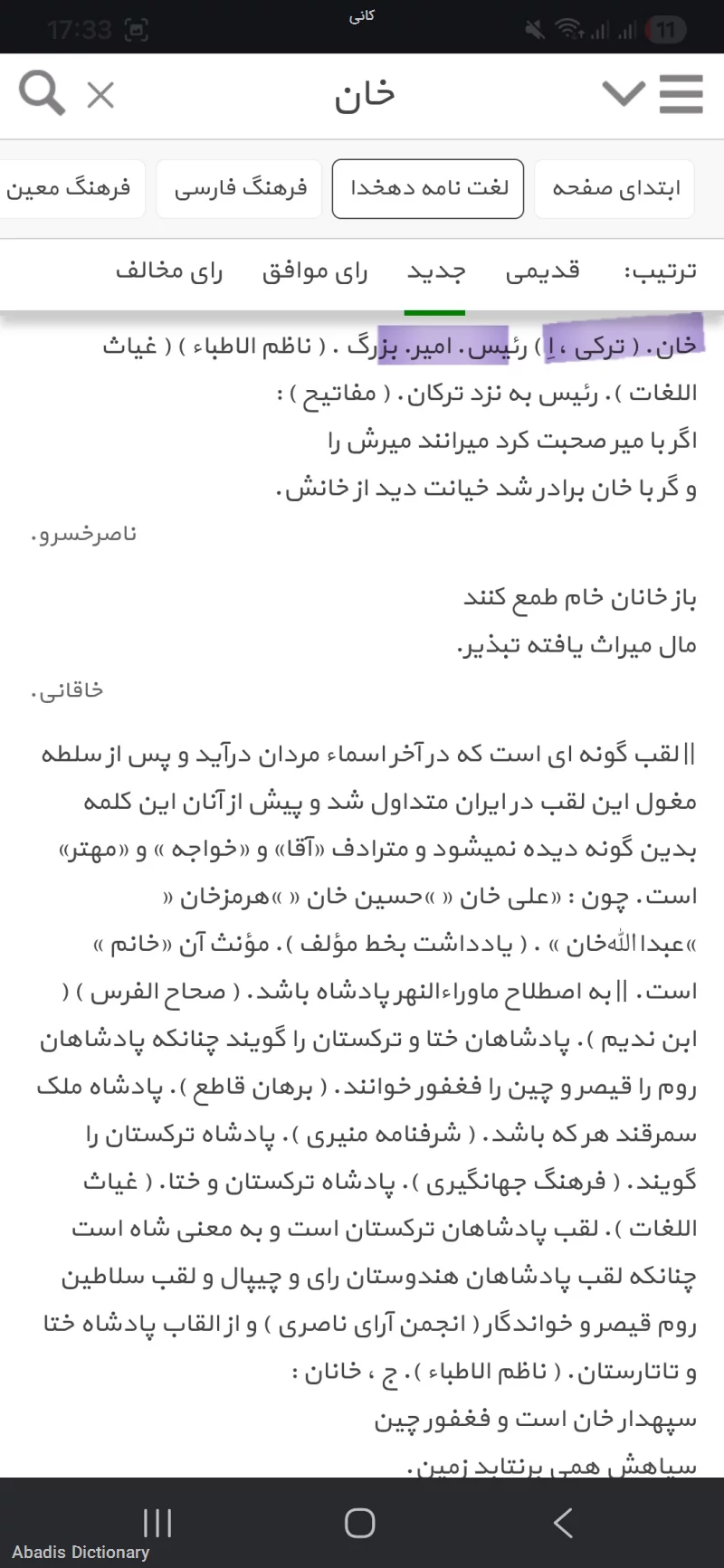
Task: Tap the search magnifier icon
Action: [x=42, y=93]
